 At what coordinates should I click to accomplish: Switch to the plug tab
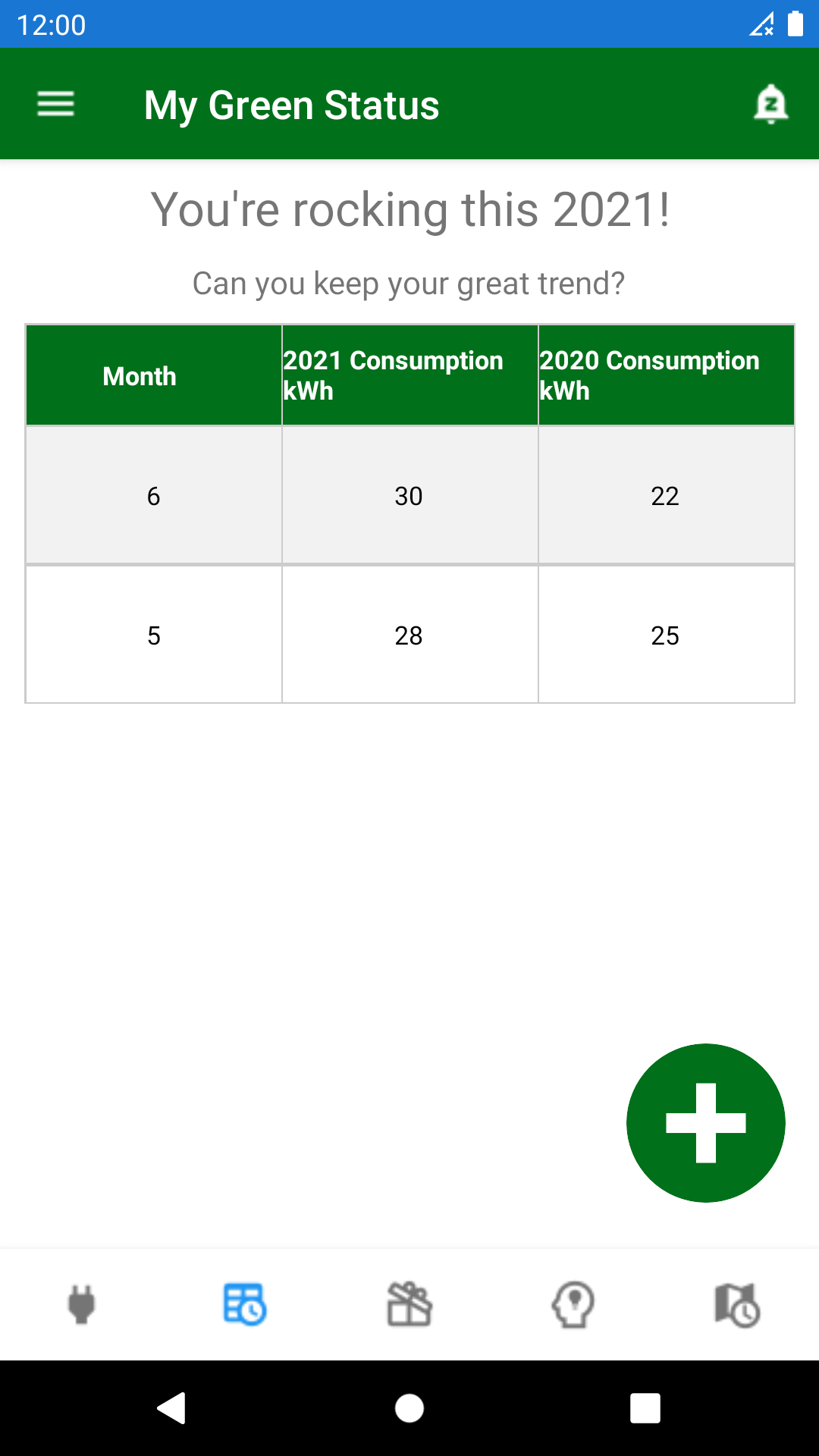point(82,1304)
